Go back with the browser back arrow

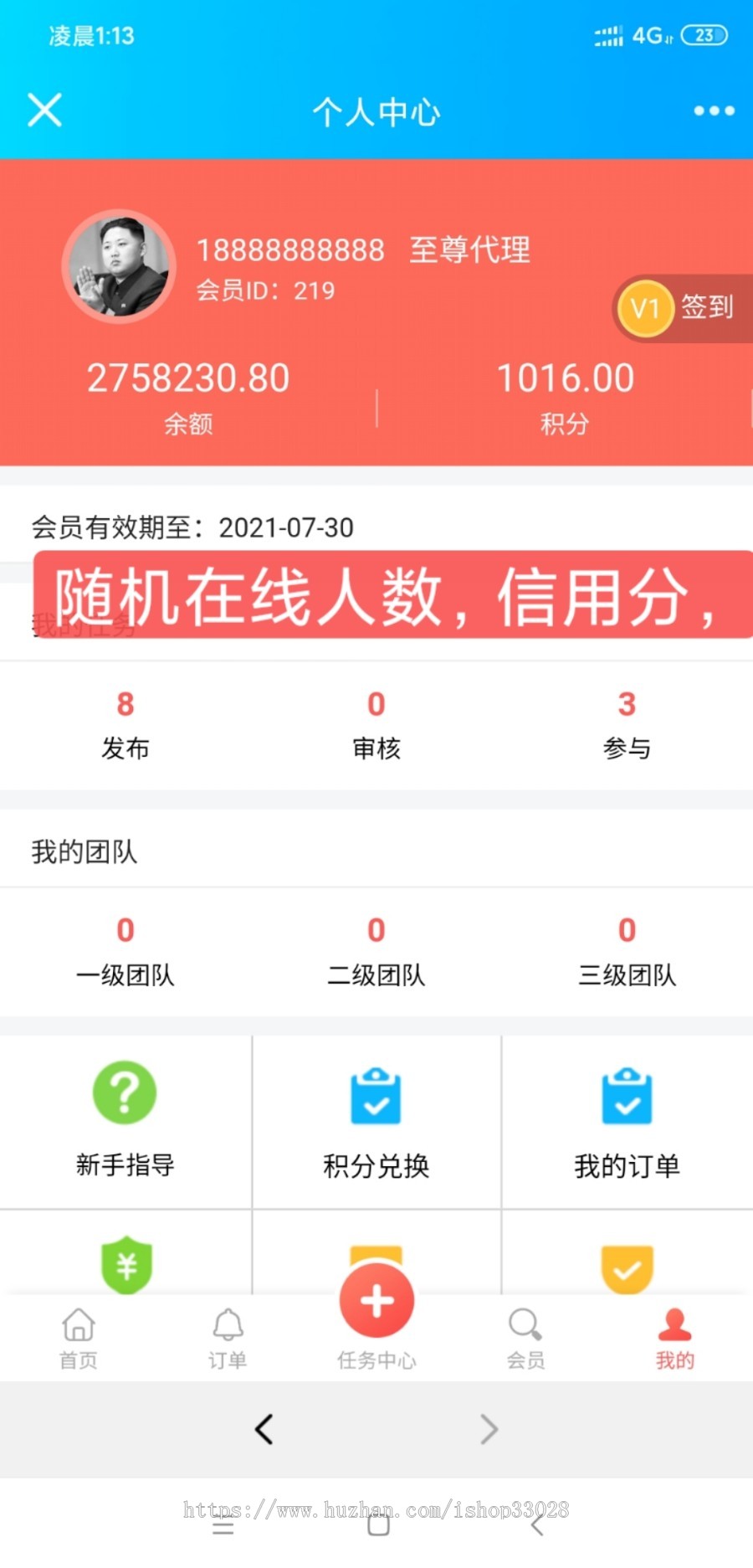coord(264,1429)
